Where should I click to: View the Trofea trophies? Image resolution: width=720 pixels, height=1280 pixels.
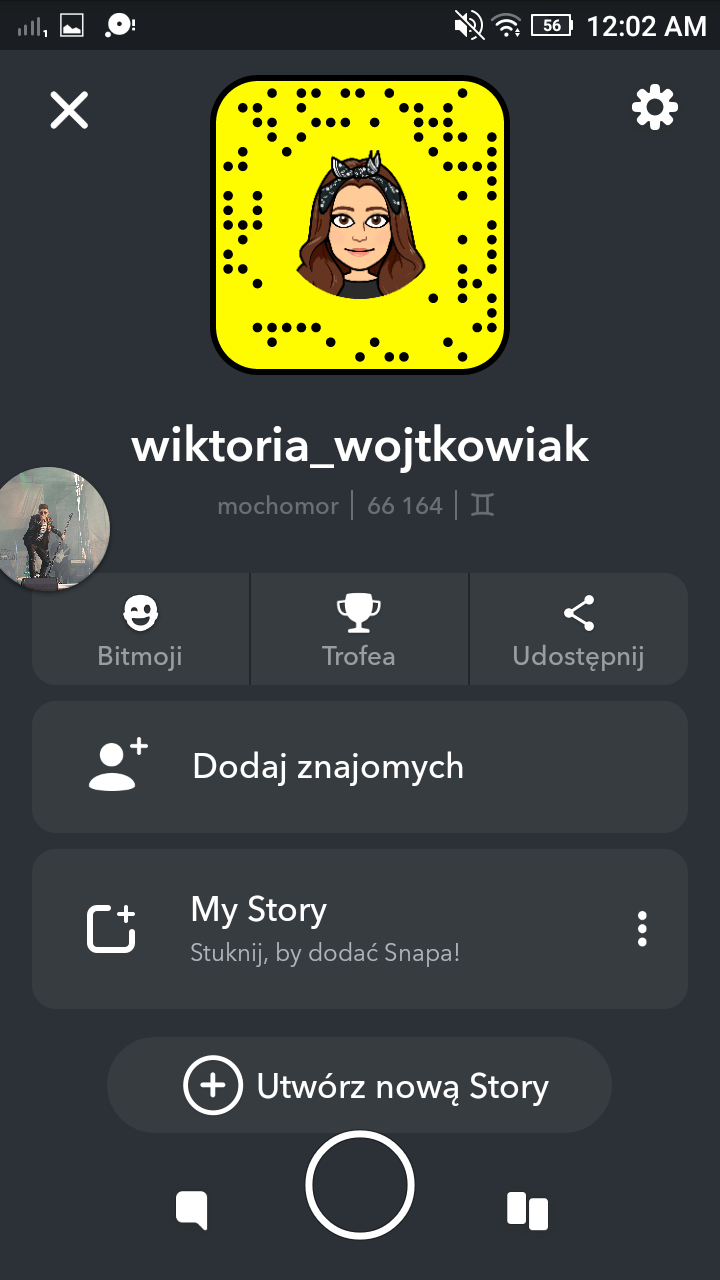pos(359,630)
